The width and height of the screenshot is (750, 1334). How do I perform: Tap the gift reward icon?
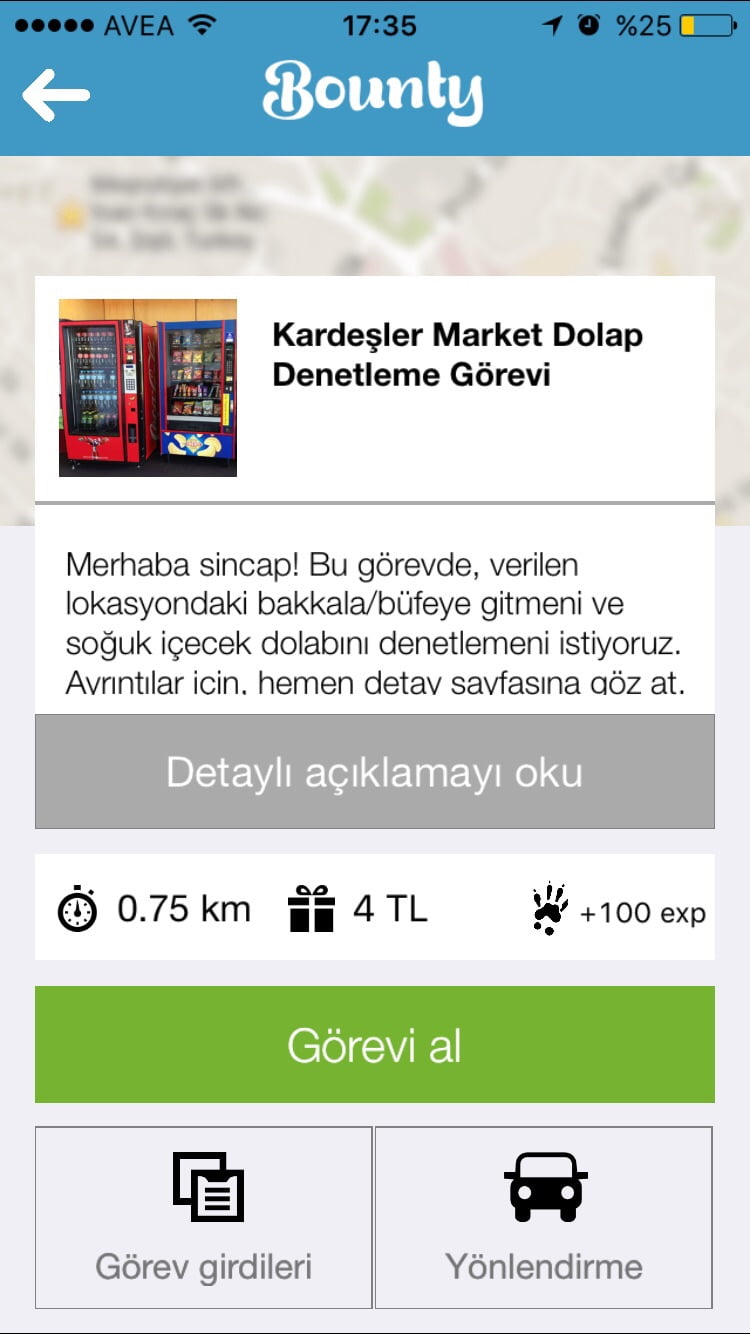(311, 906)
